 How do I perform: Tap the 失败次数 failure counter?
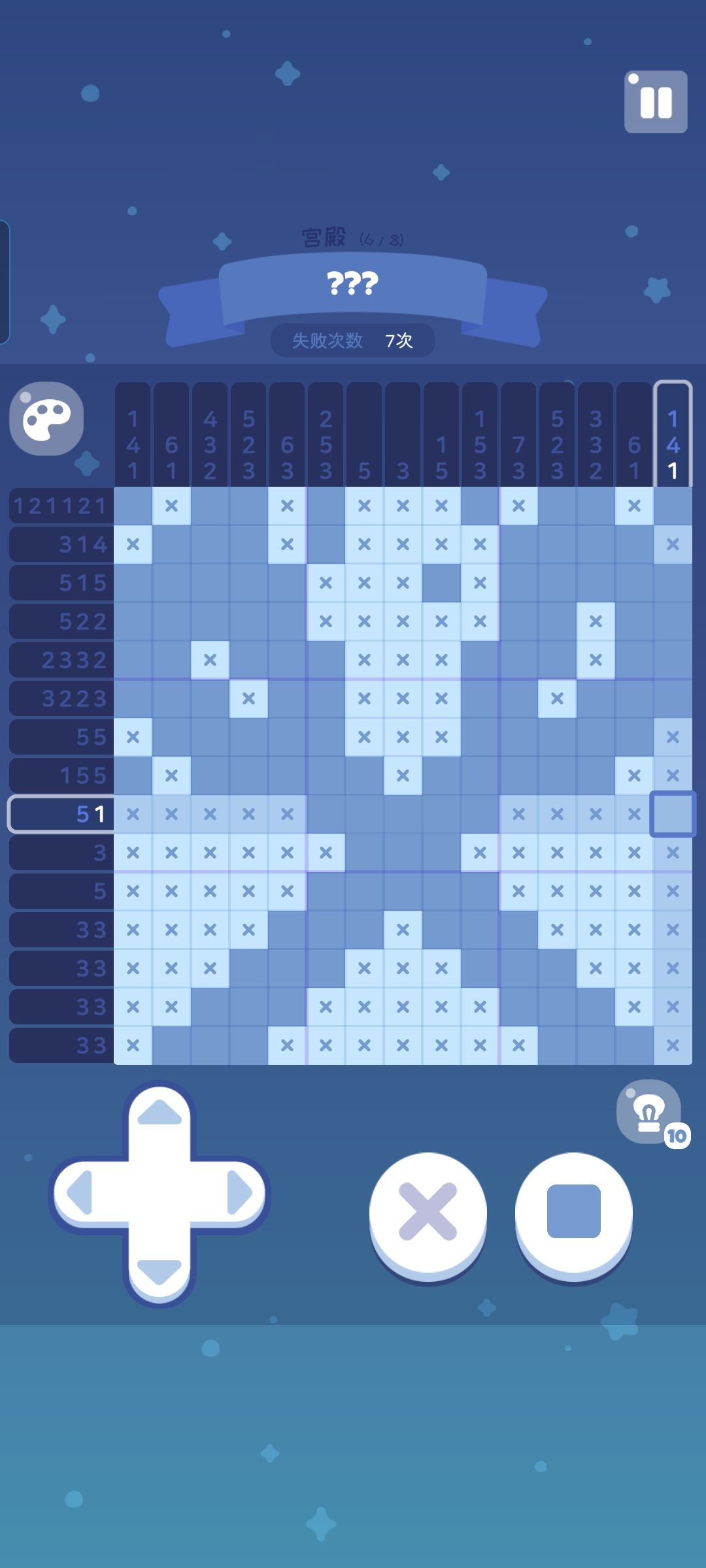[x=353, y=340]
